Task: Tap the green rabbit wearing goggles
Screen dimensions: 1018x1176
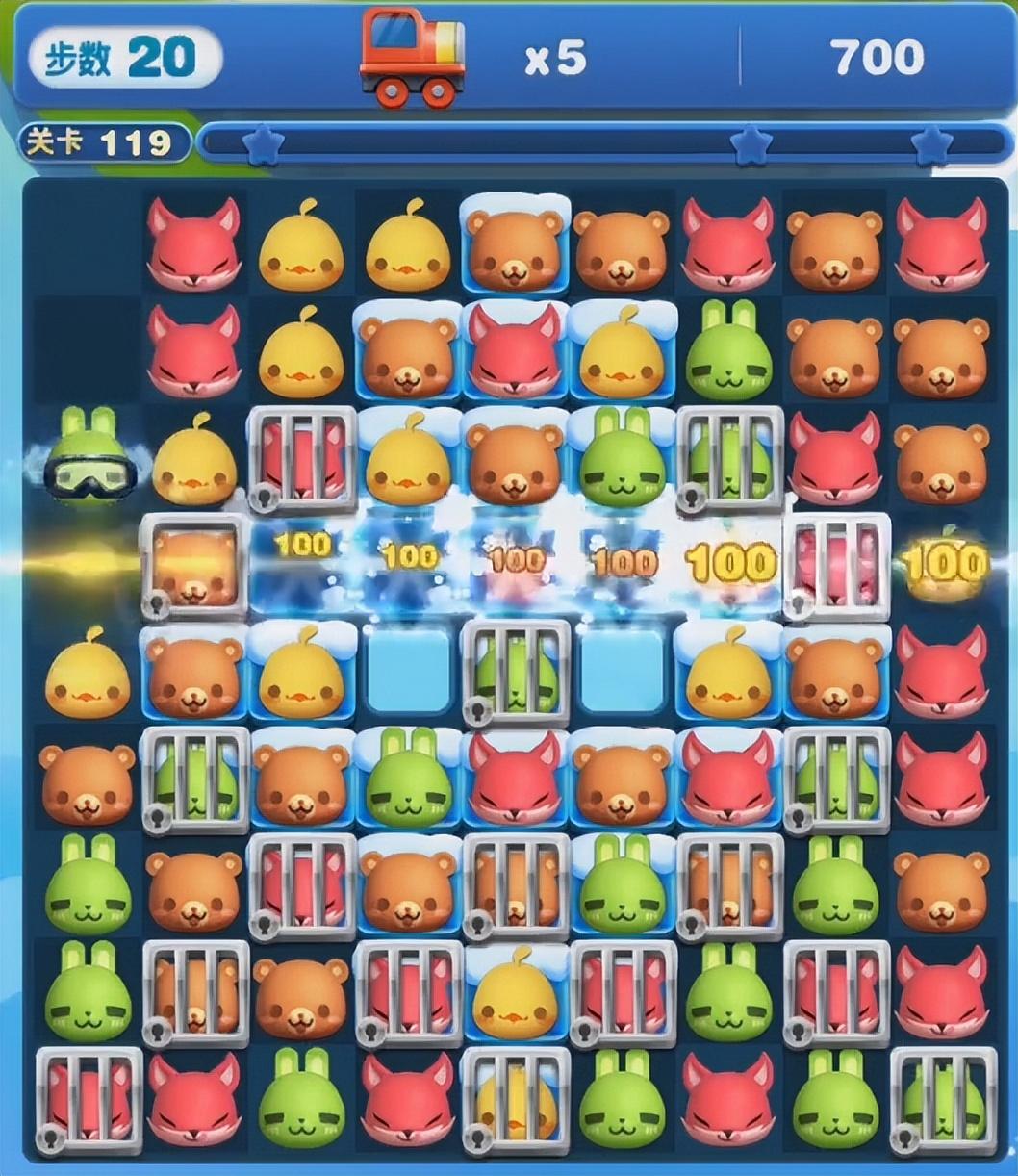Action: click(x=89, y=457)
